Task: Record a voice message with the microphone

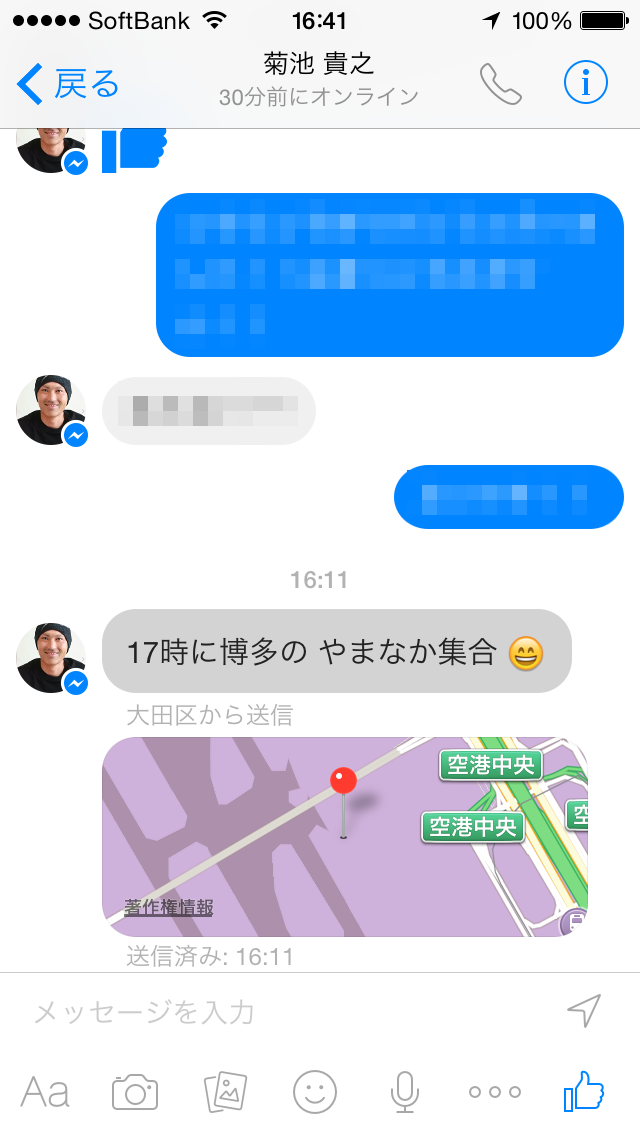Action: click(404, 1092)
